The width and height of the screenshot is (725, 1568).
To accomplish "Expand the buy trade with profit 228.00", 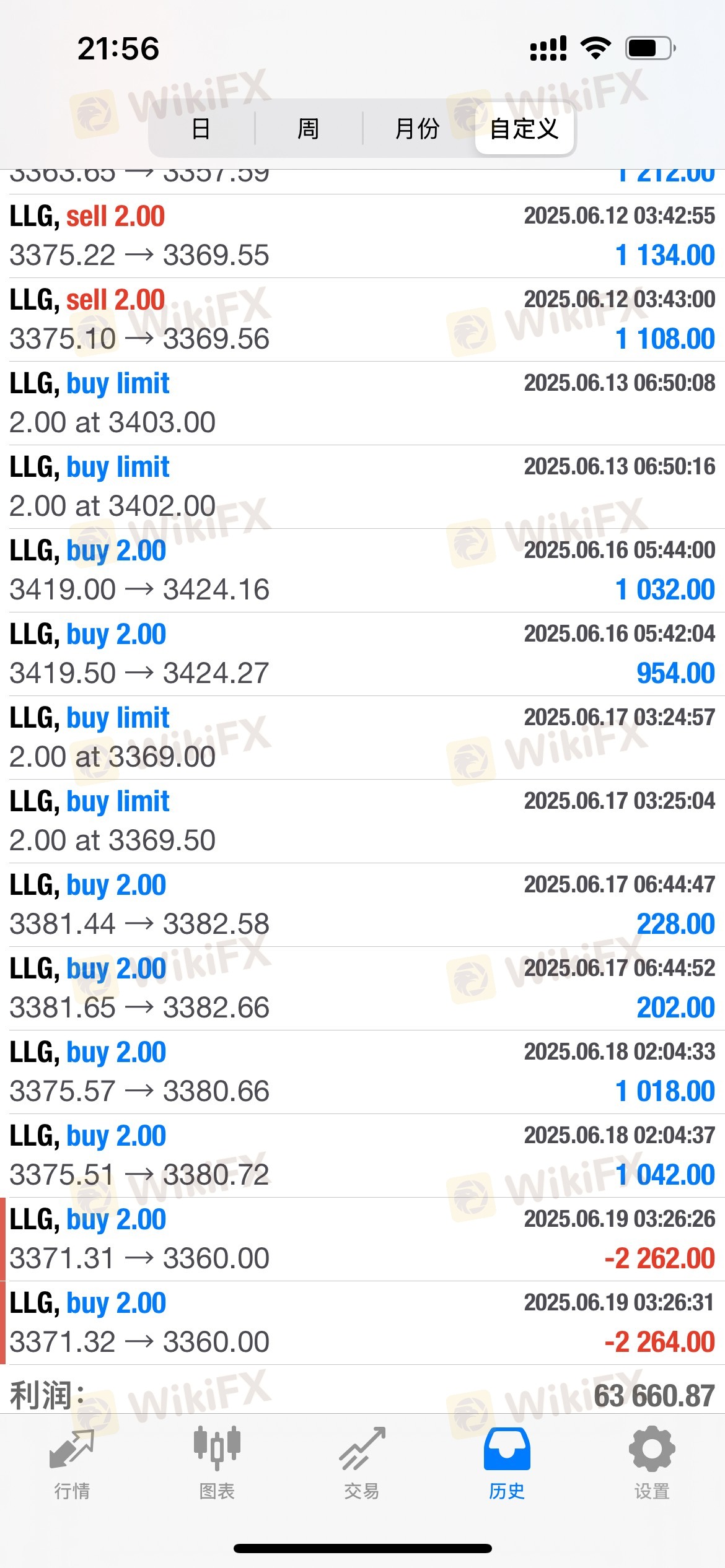I will click(x=362, y=905).
